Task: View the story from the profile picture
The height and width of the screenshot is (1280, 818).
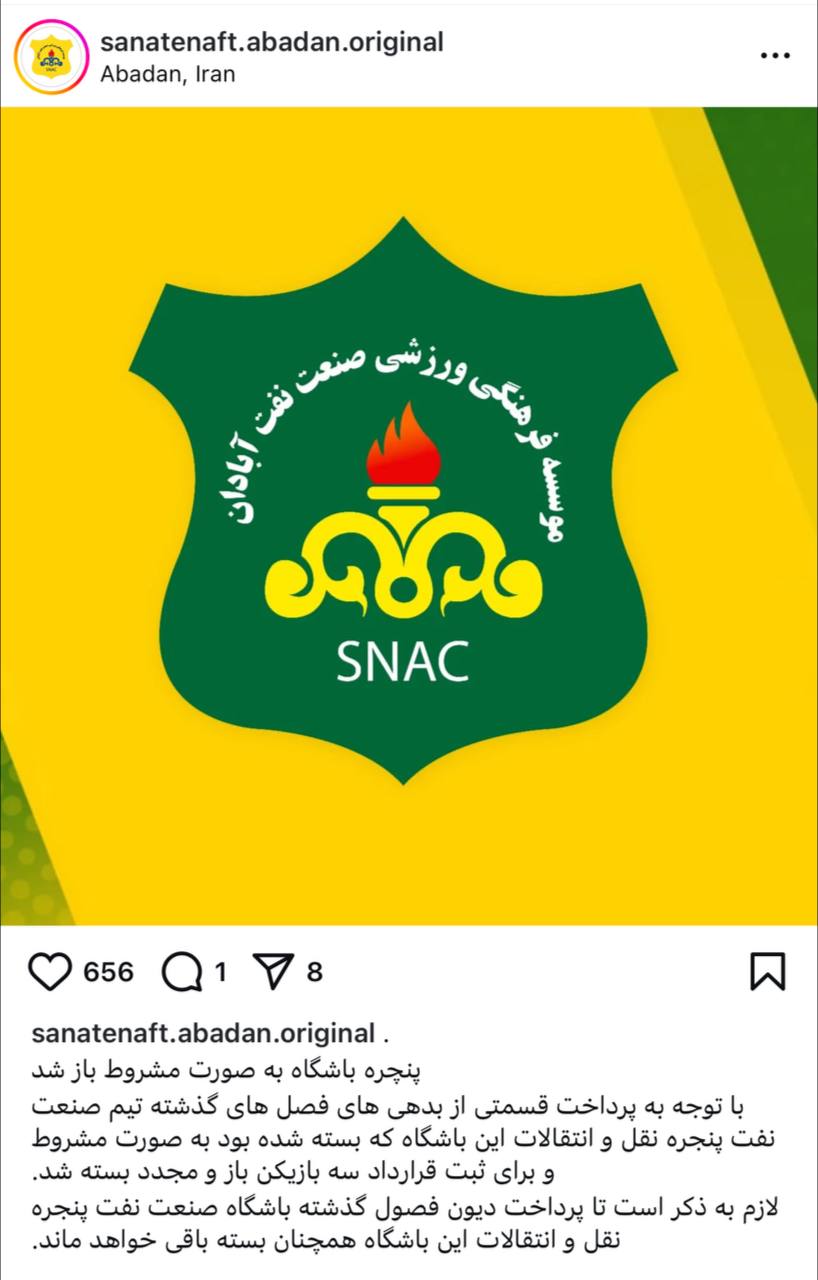Action: (48, 56)
